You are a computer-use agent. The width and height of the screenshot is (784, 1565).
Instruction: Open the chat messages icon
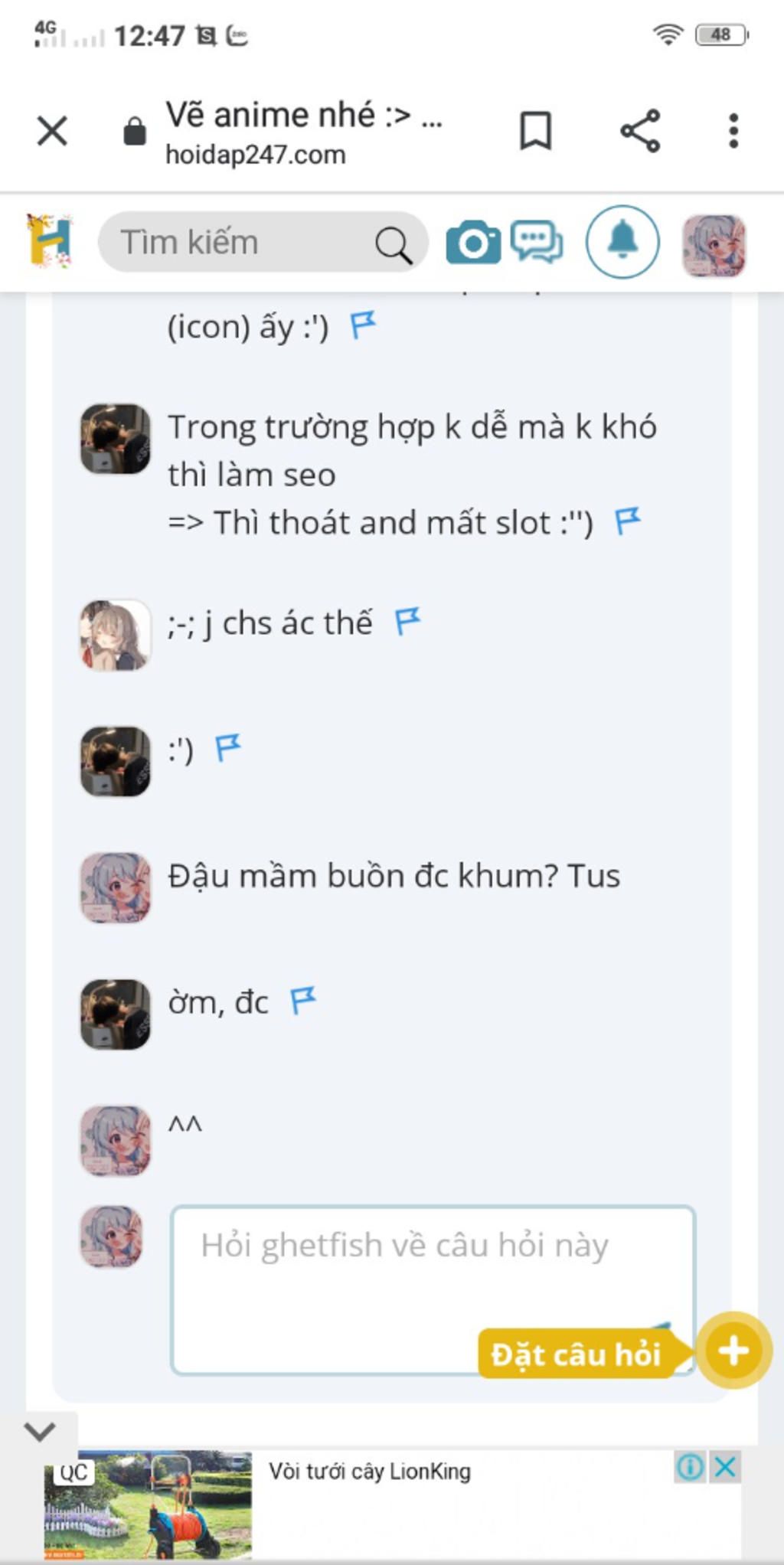(537, 242)
